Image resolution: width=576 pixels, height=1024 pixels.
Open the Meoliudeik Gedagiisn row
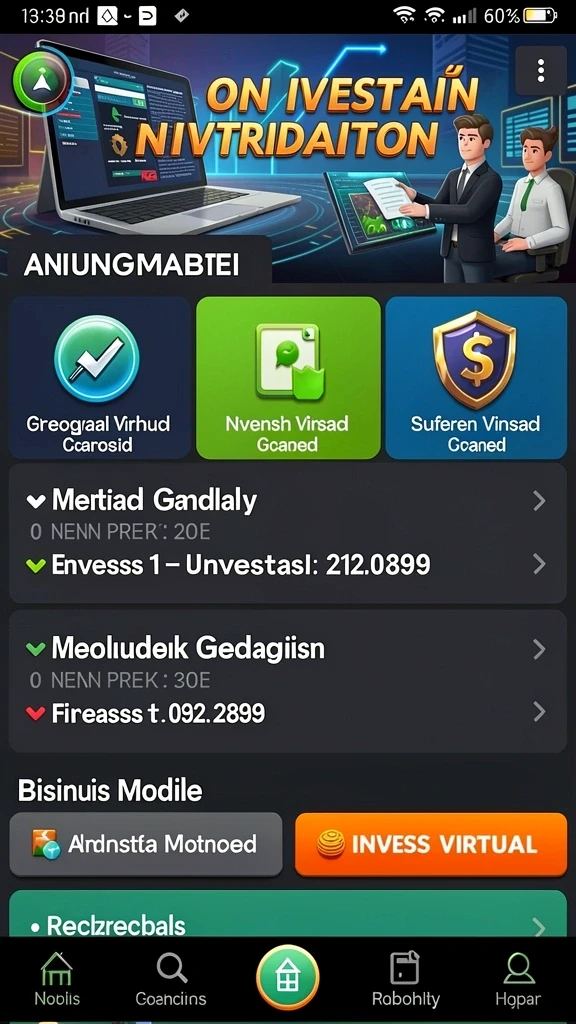[x=287, y=649]
